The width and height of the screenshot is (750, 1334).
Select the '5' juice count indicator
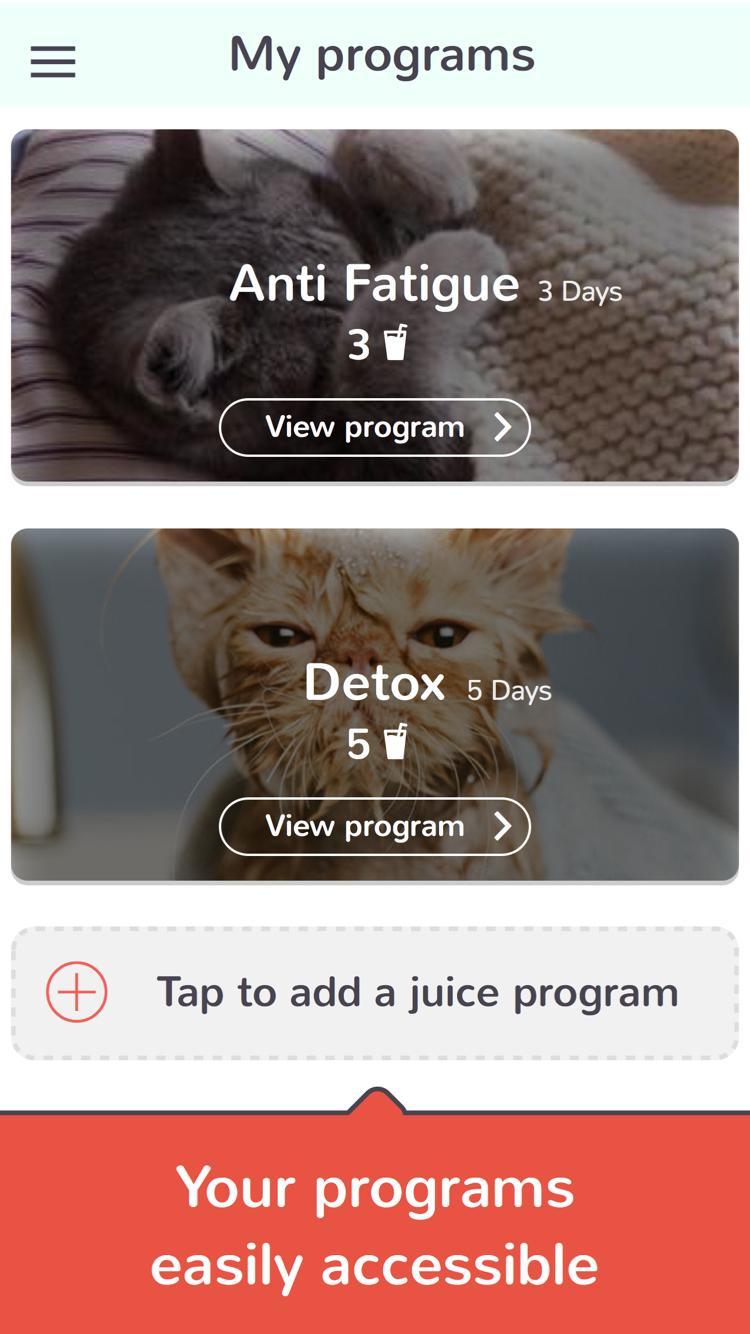coord(357,743)
